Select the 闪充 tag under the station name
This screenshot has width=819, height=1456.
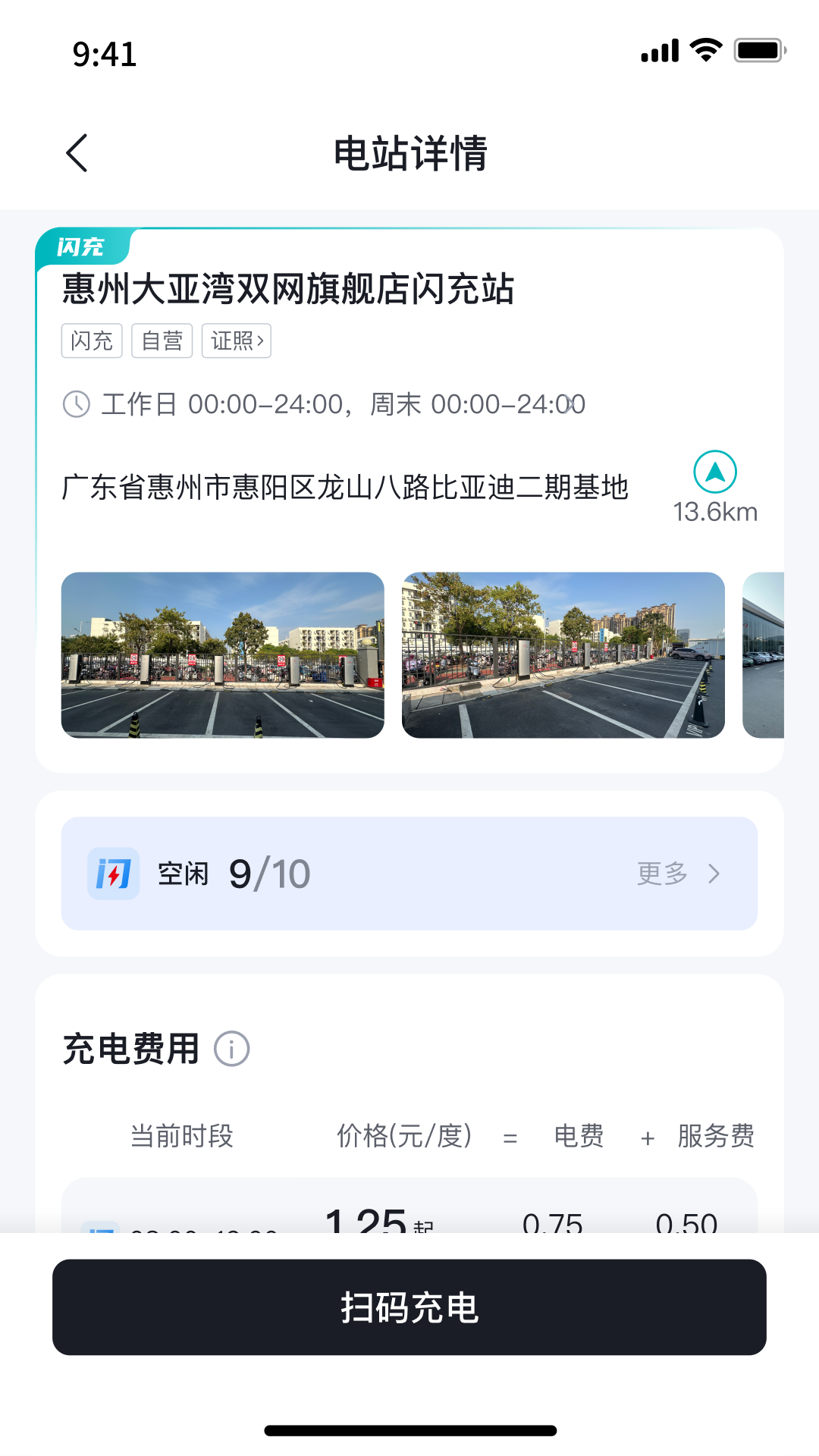[91, 340]
